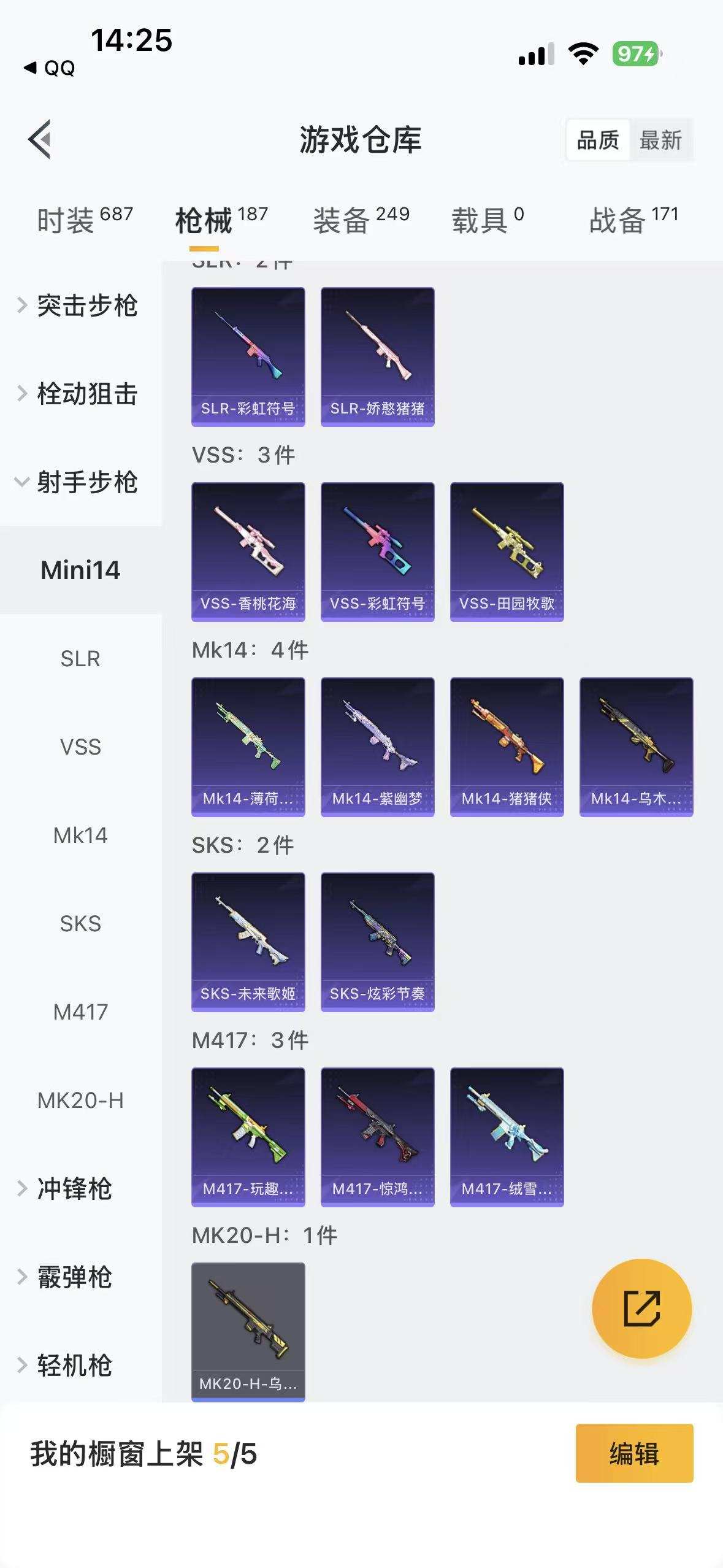Open the SKS-未来歌姬 skin
This screenshot has width=723, height=1568.
pyautogui.click(x=248, y=942)
